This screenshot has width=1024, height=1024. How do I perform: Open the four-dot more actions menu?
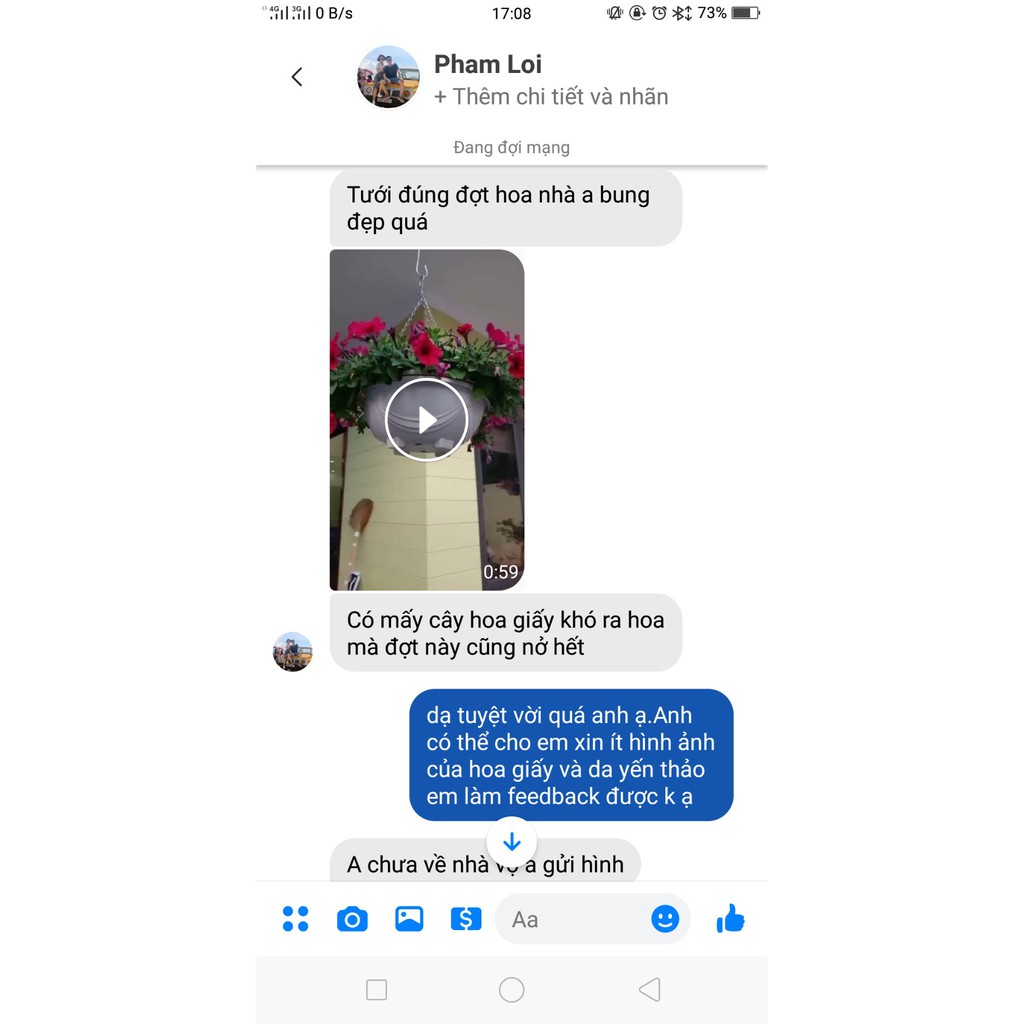pyautogui.click(x=296, y=919)
